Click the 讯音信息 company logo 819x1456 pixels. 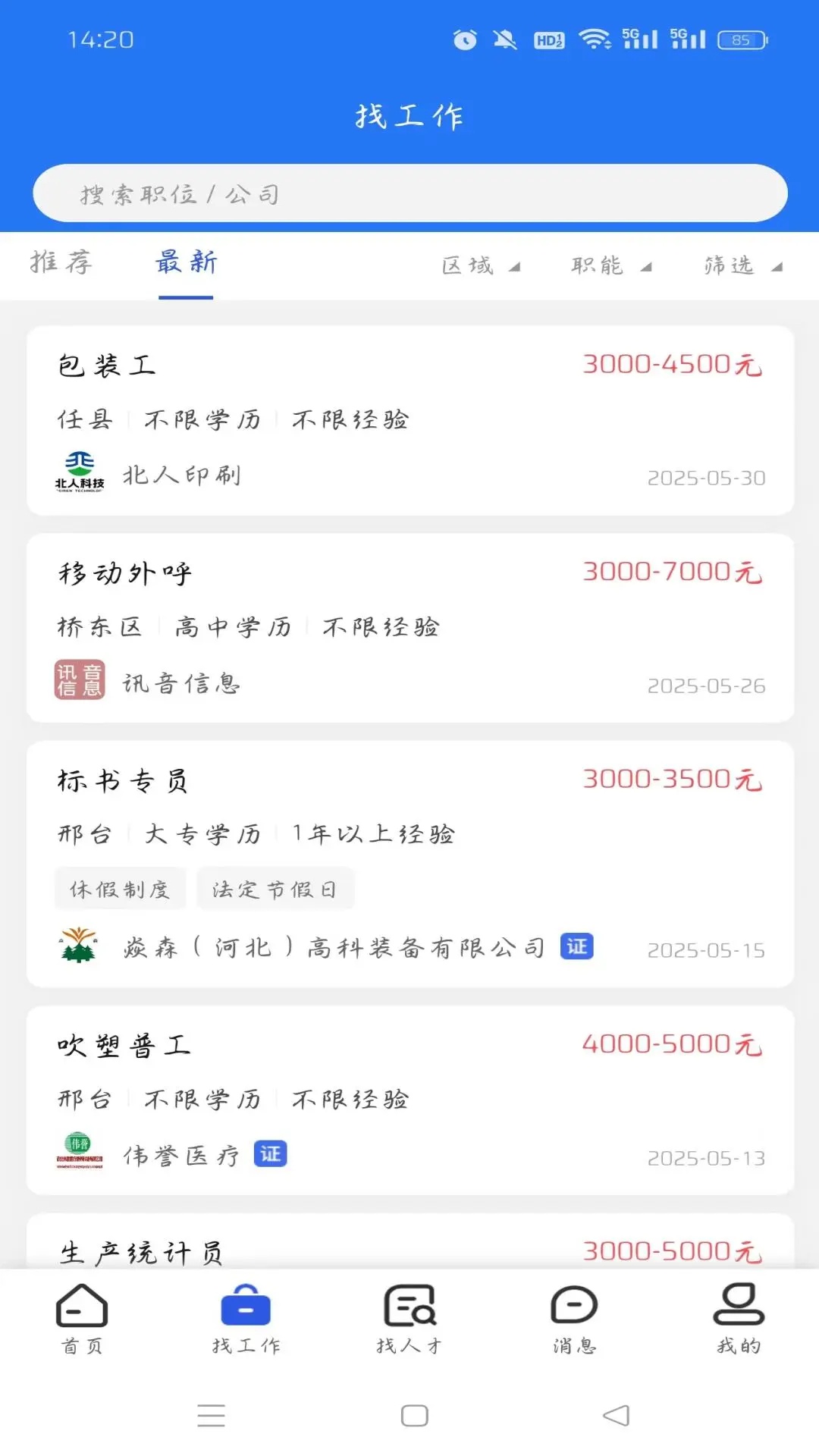click(x=79, y=681)
